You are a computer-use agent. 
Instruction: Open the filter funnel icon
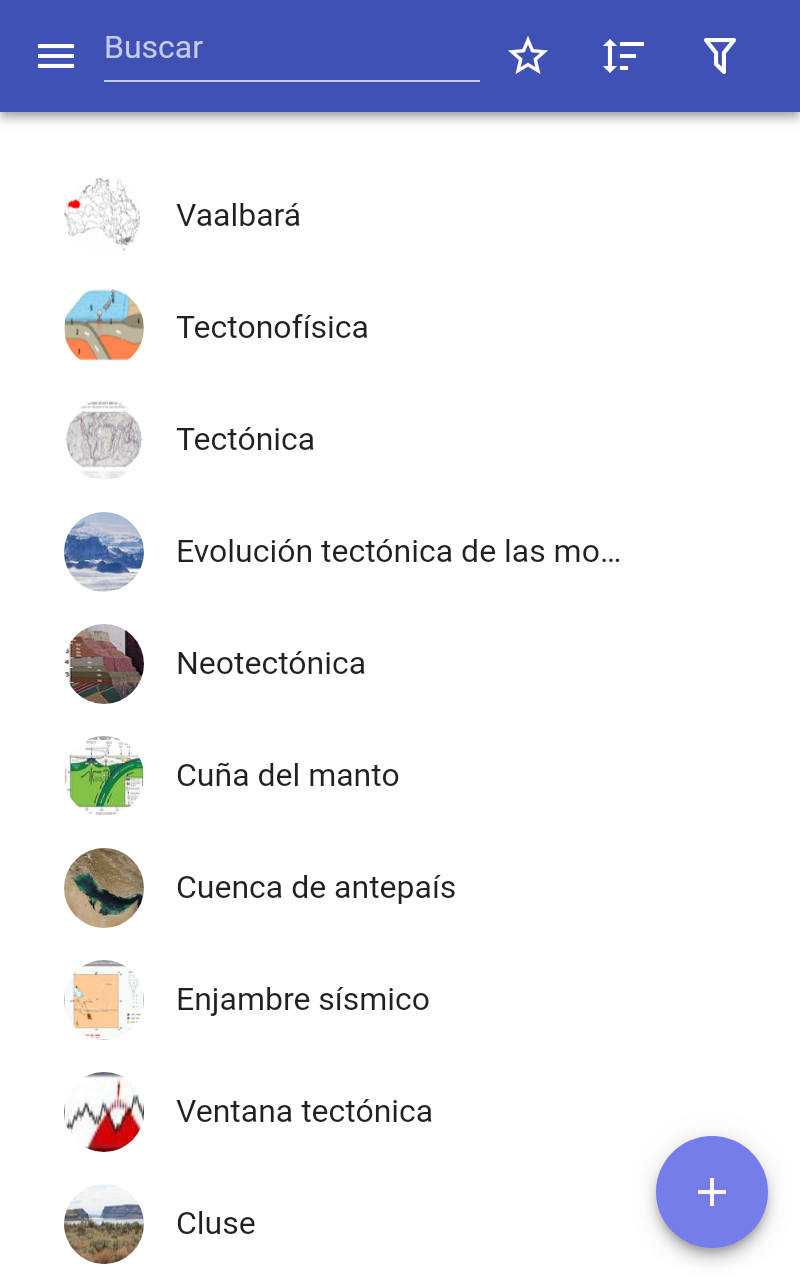(720, 56)
